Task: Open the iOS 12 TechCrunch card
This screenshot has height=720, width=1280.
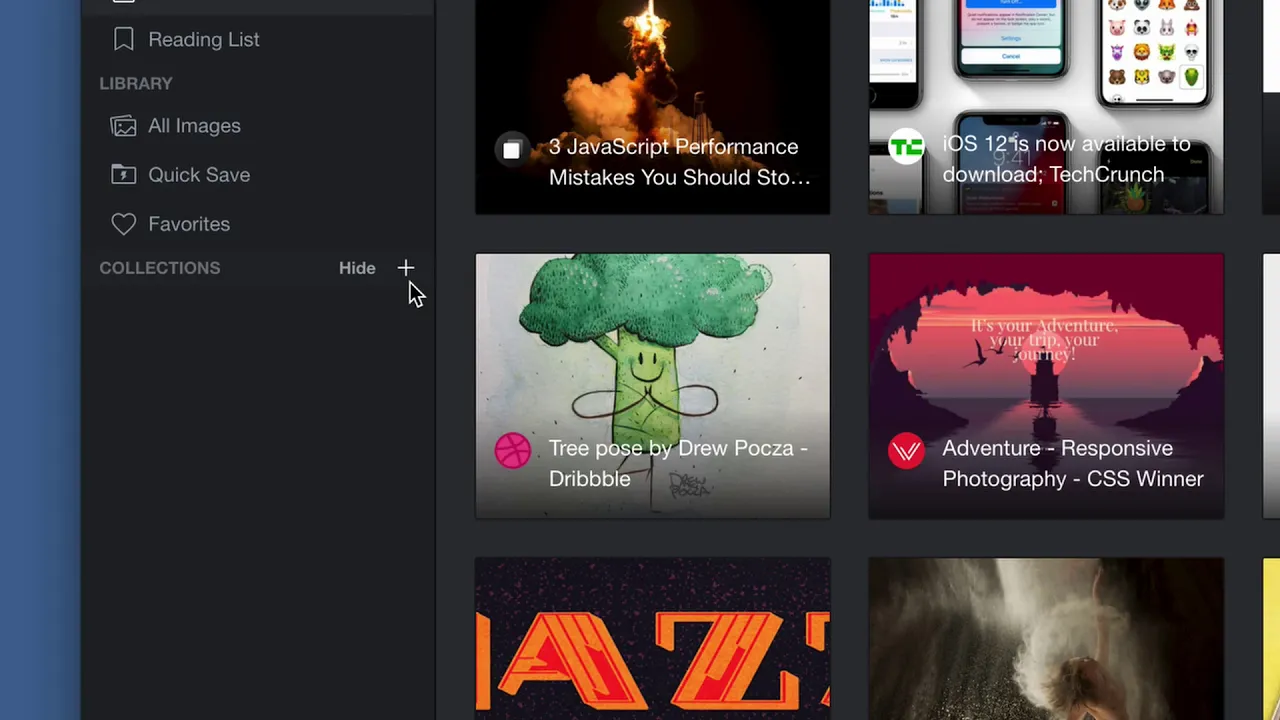Action: (x=1046, y=105)
